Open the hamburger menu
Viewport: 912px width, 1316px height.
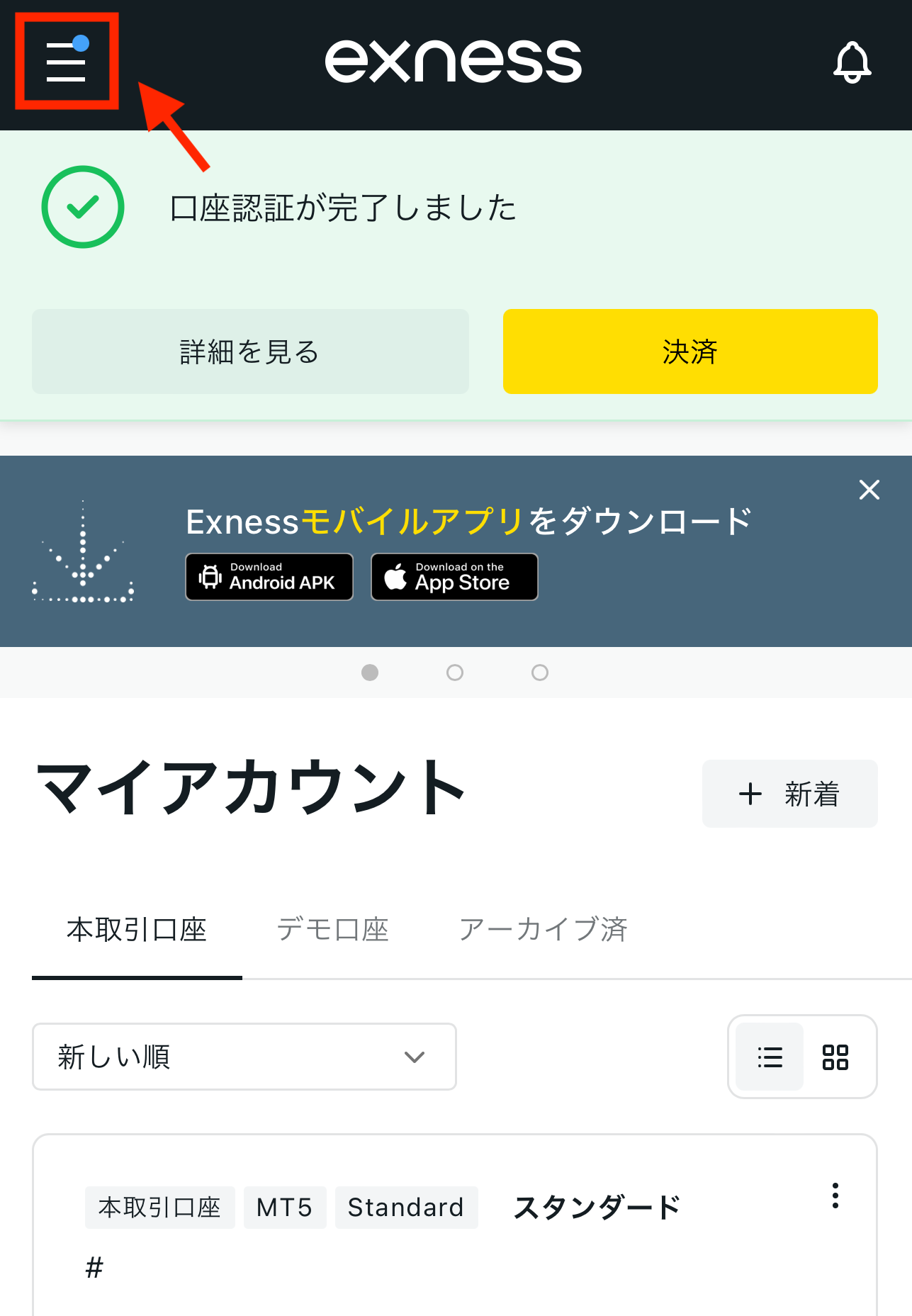tap(66, 62)
